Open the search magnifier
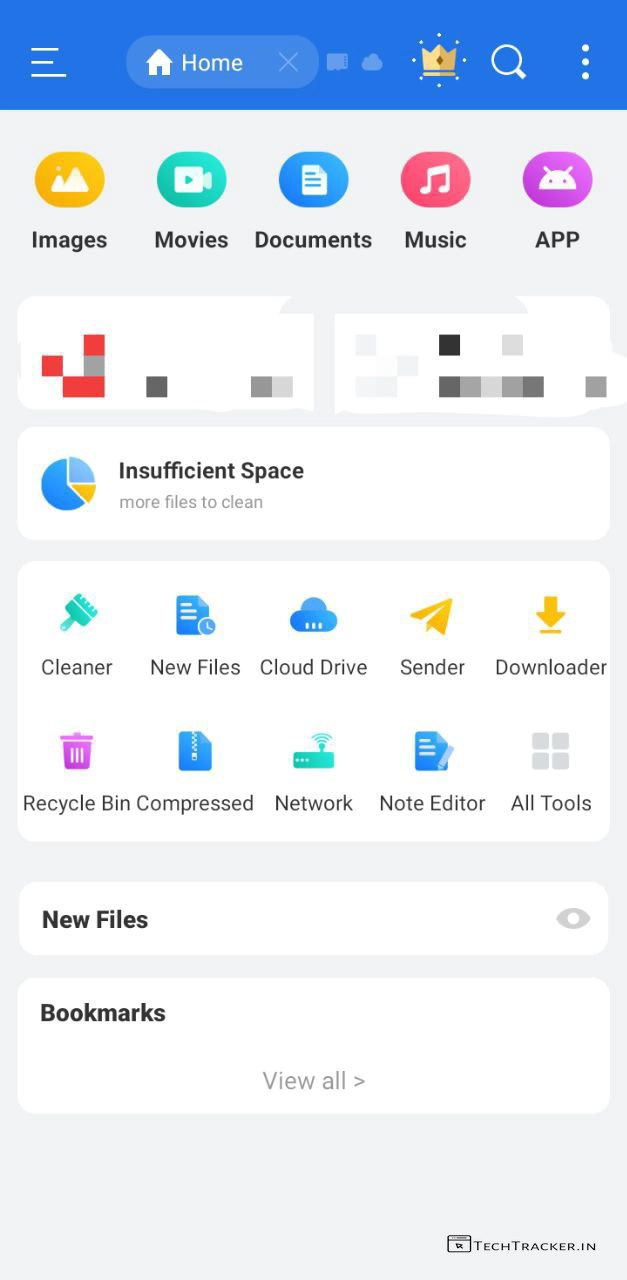 point(508,62)
